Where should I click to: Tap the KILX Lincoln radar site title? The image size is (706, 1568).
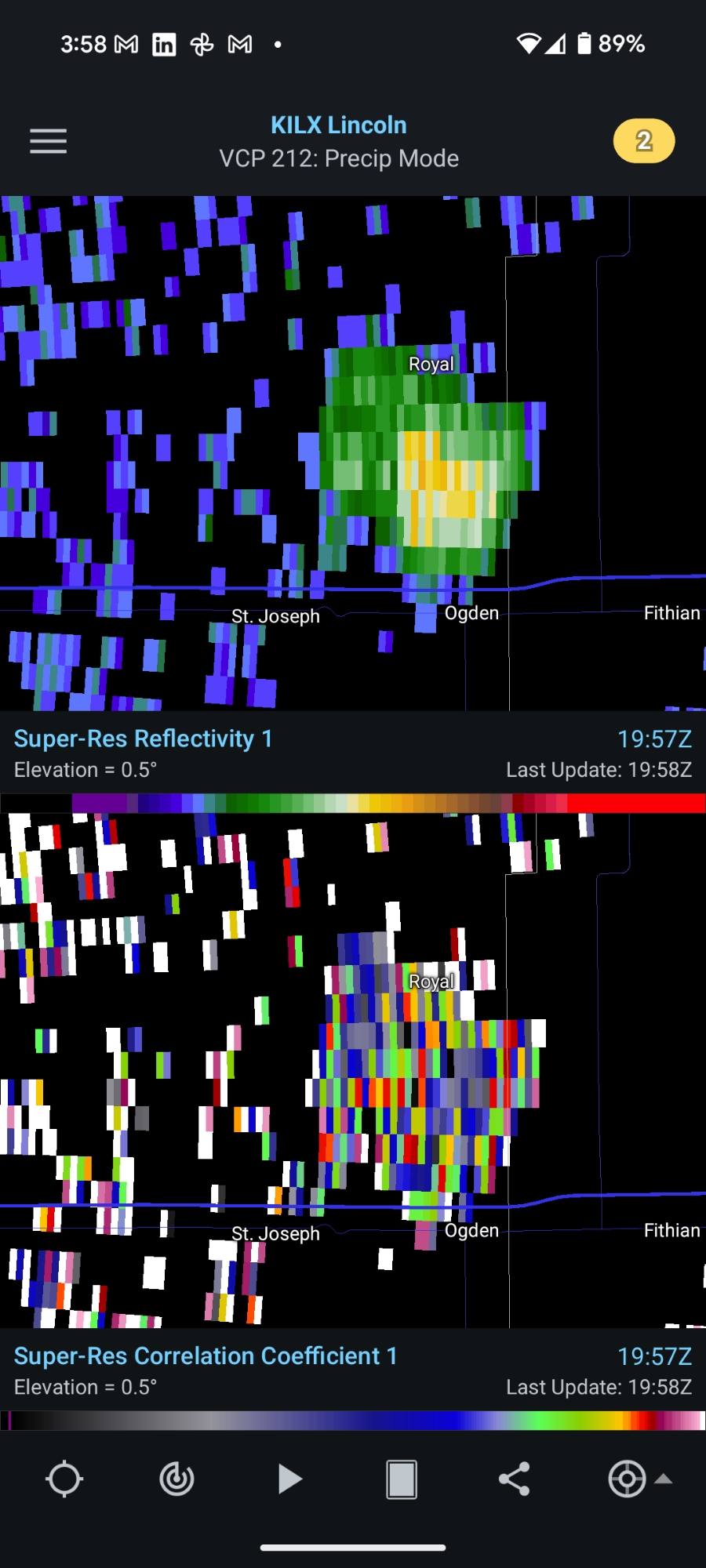[x=338, y=125]
